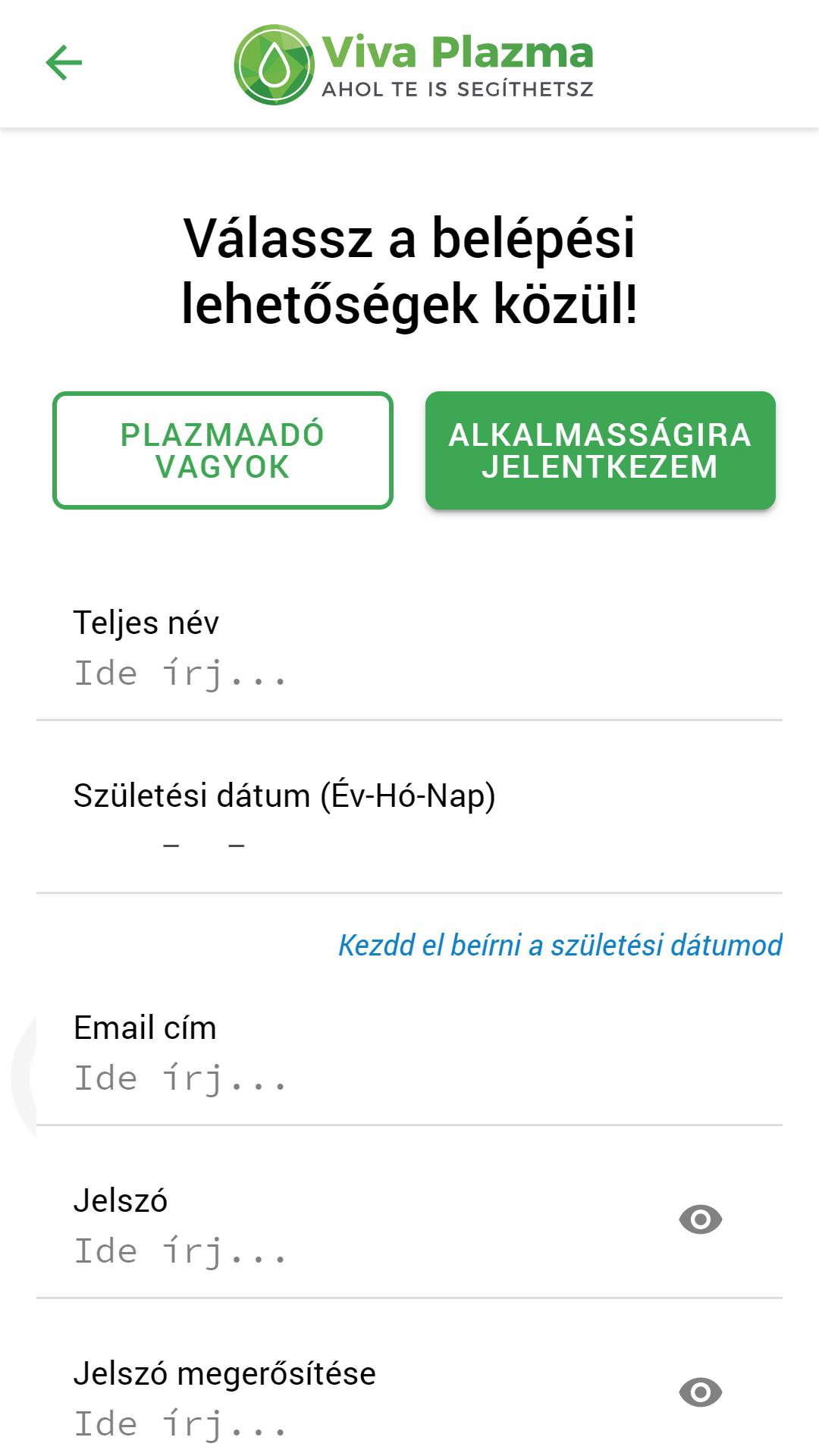Tap the Jelszó password field
The image size is (819, 1456).
pos(364,1251)
